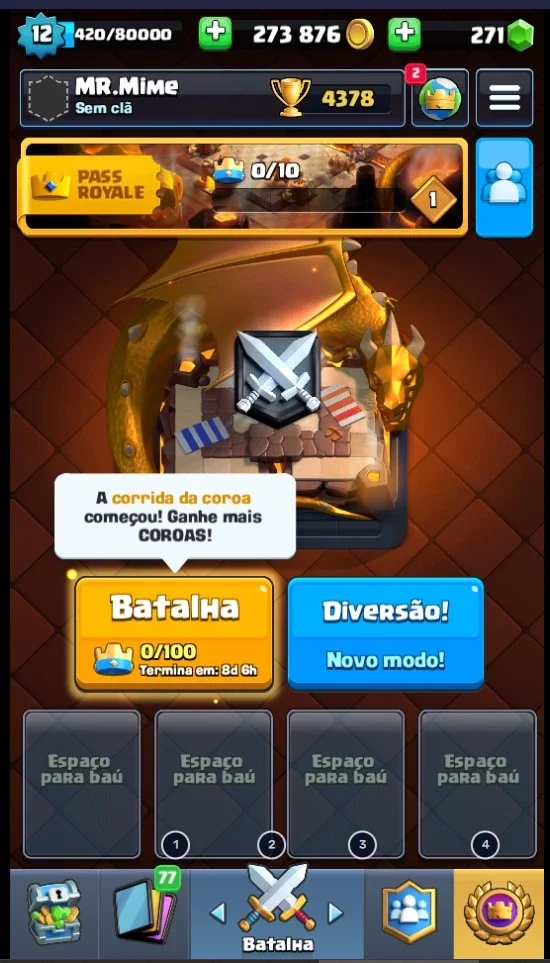Open the crown globe news icon
The height and width of the screenshot is (963, 550).
pyautogui.click(x=440, y=98)
